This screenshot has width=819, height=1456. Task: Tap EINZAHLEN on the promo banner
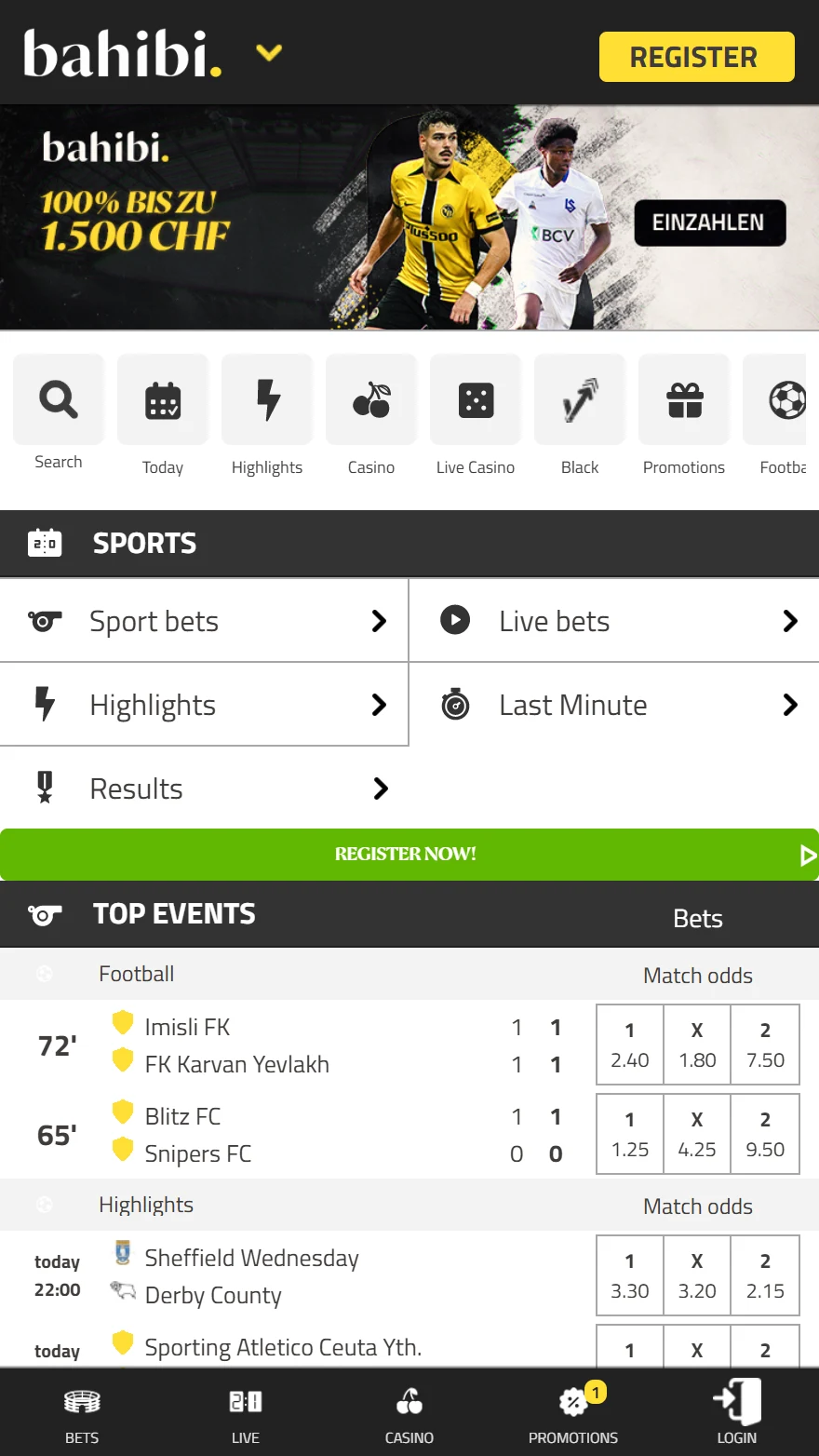point(709,223)
